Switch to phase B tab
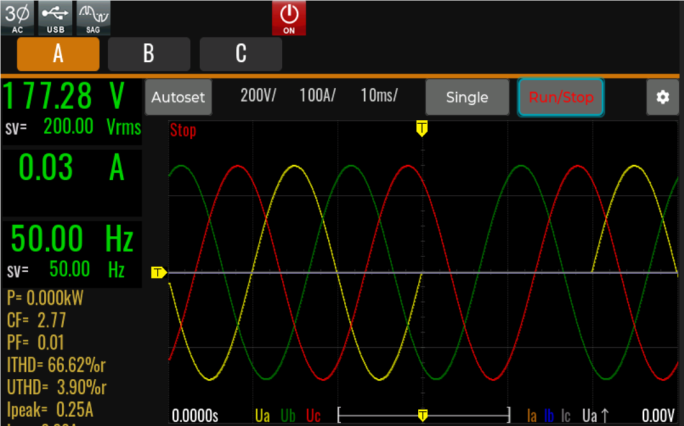The image size is (684, 426). tap(149, 54)
